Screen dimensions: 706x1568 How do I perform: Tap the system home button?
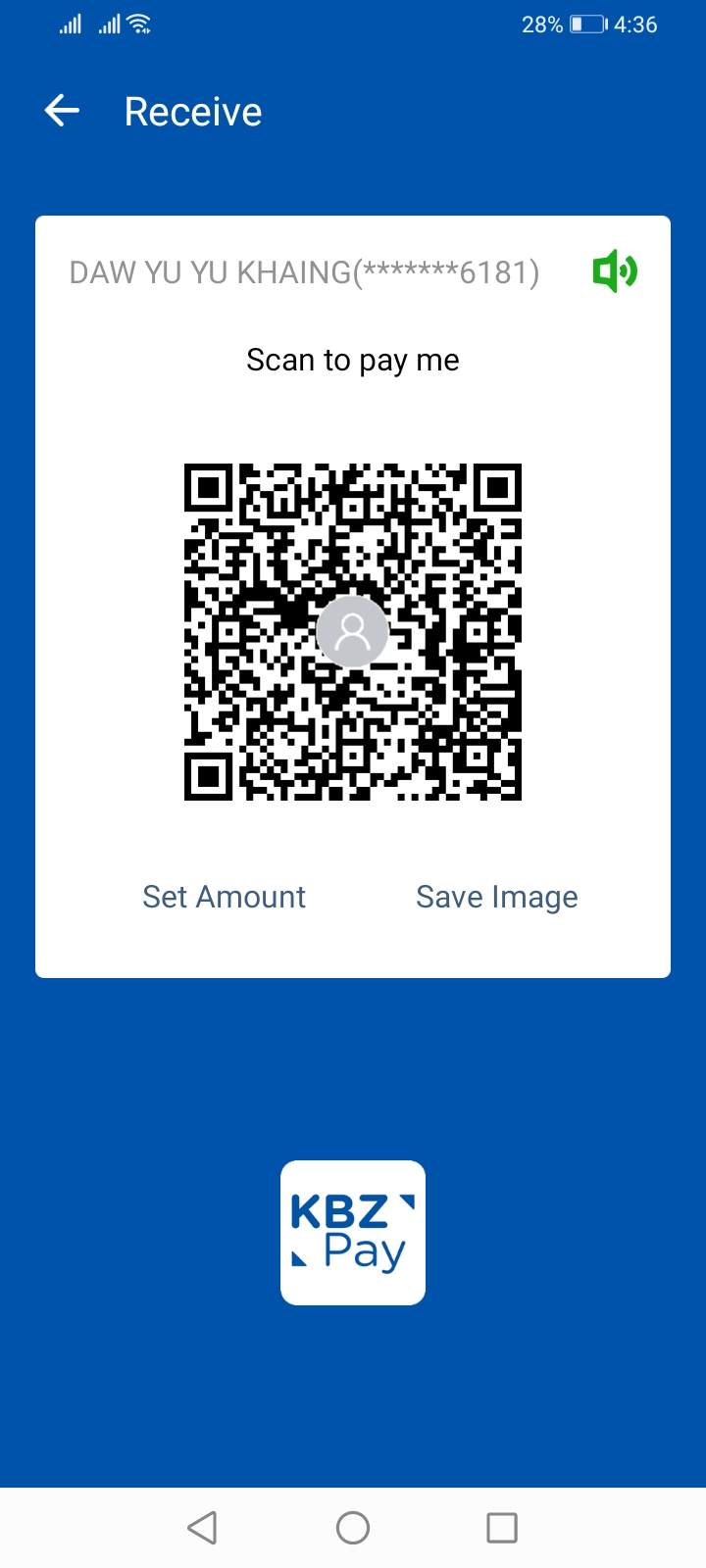pyautogui.click(x=353, y=1527)
